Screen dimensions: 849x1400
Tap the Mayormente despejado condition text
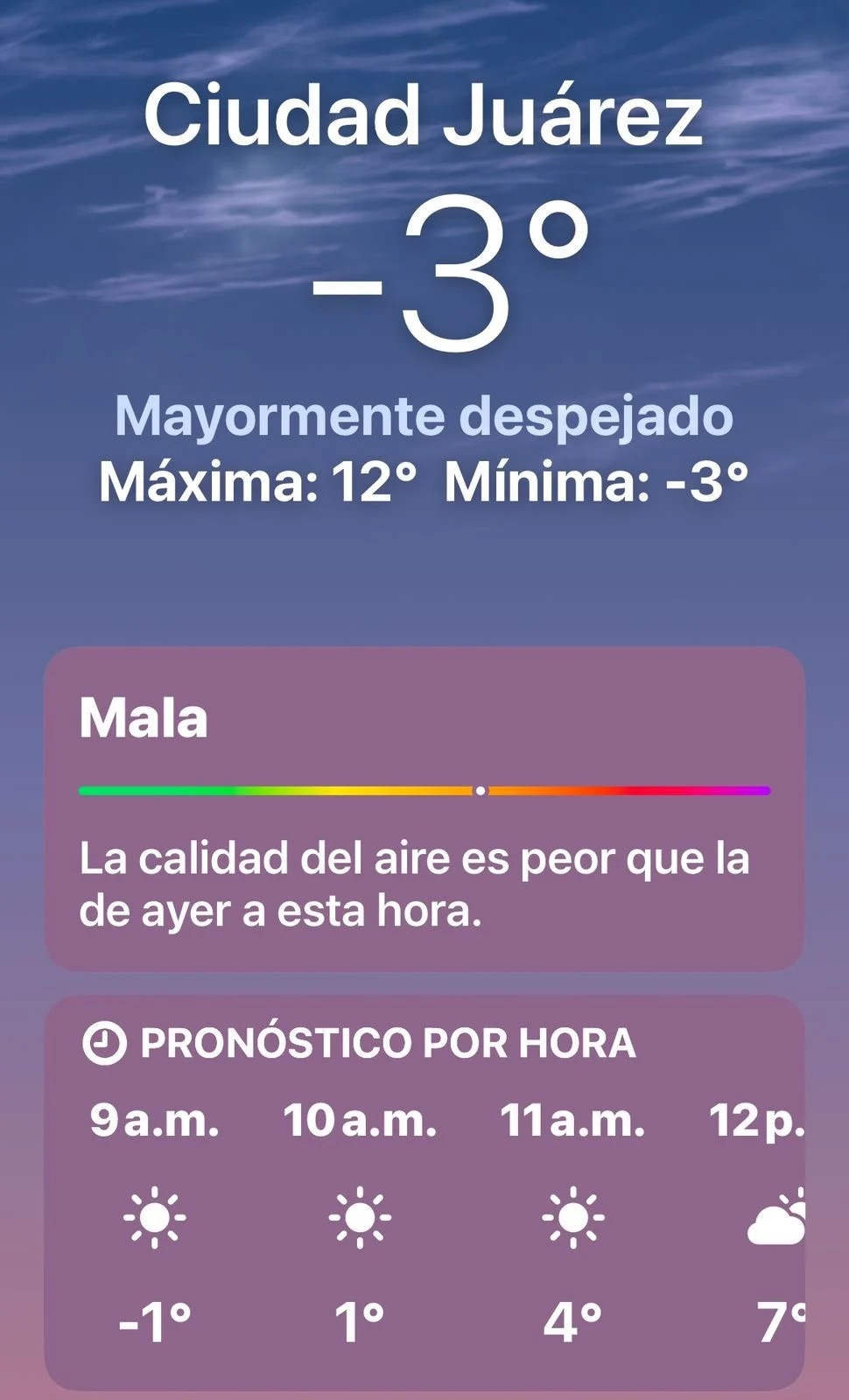(x=424, y=418)
